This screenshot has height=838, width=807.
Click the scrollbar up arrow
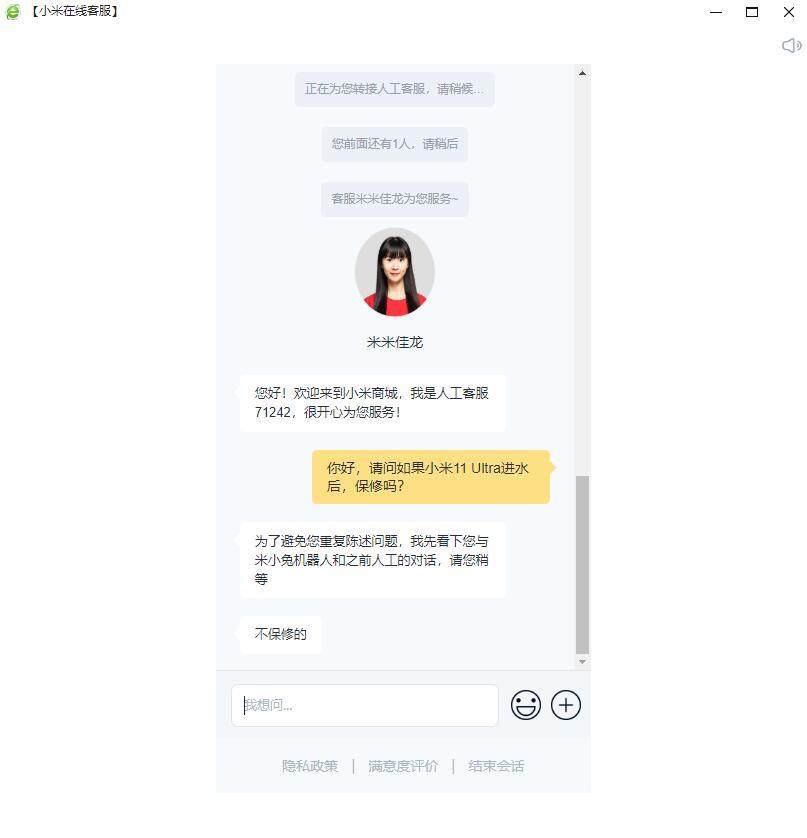click(x=583, y=73)
